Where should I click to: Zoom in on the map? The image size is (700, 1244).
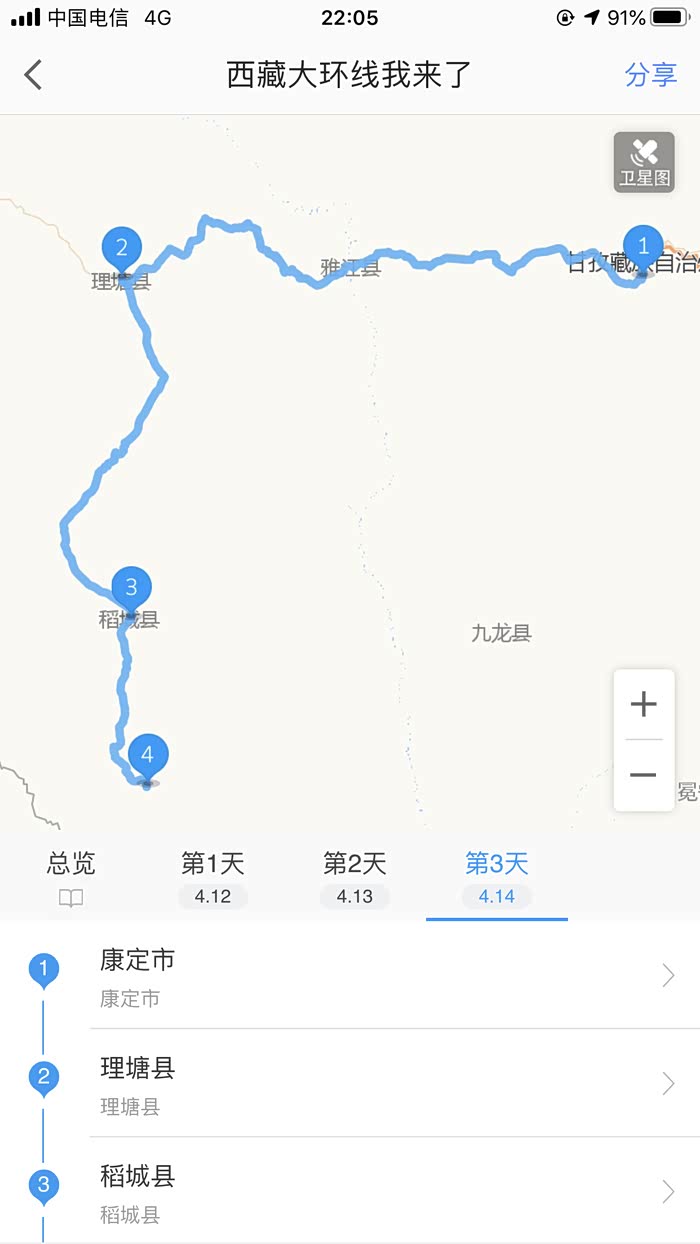pyautogui.click(x=644, y=705)
